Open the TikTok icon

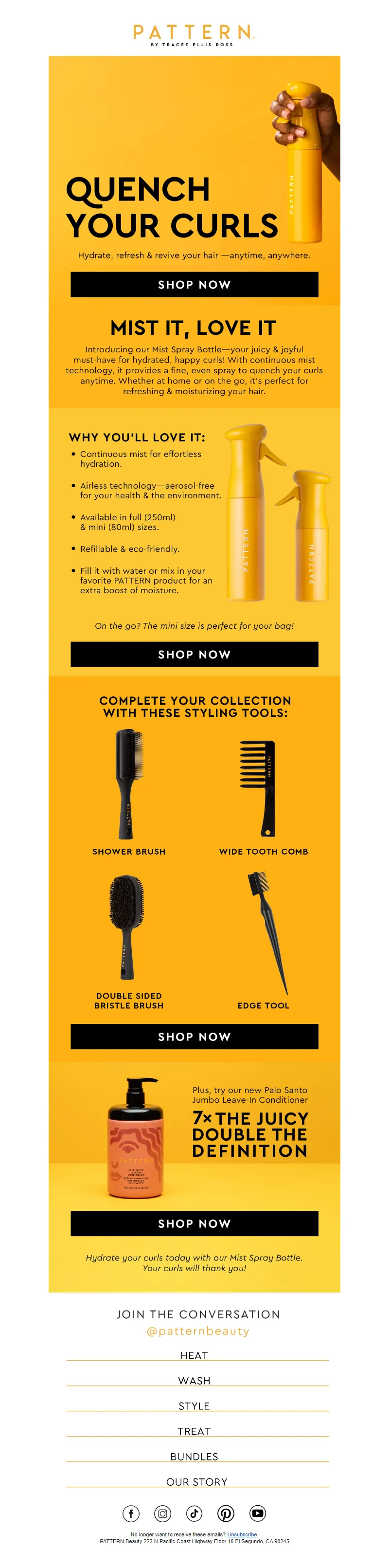(194, 1513)
